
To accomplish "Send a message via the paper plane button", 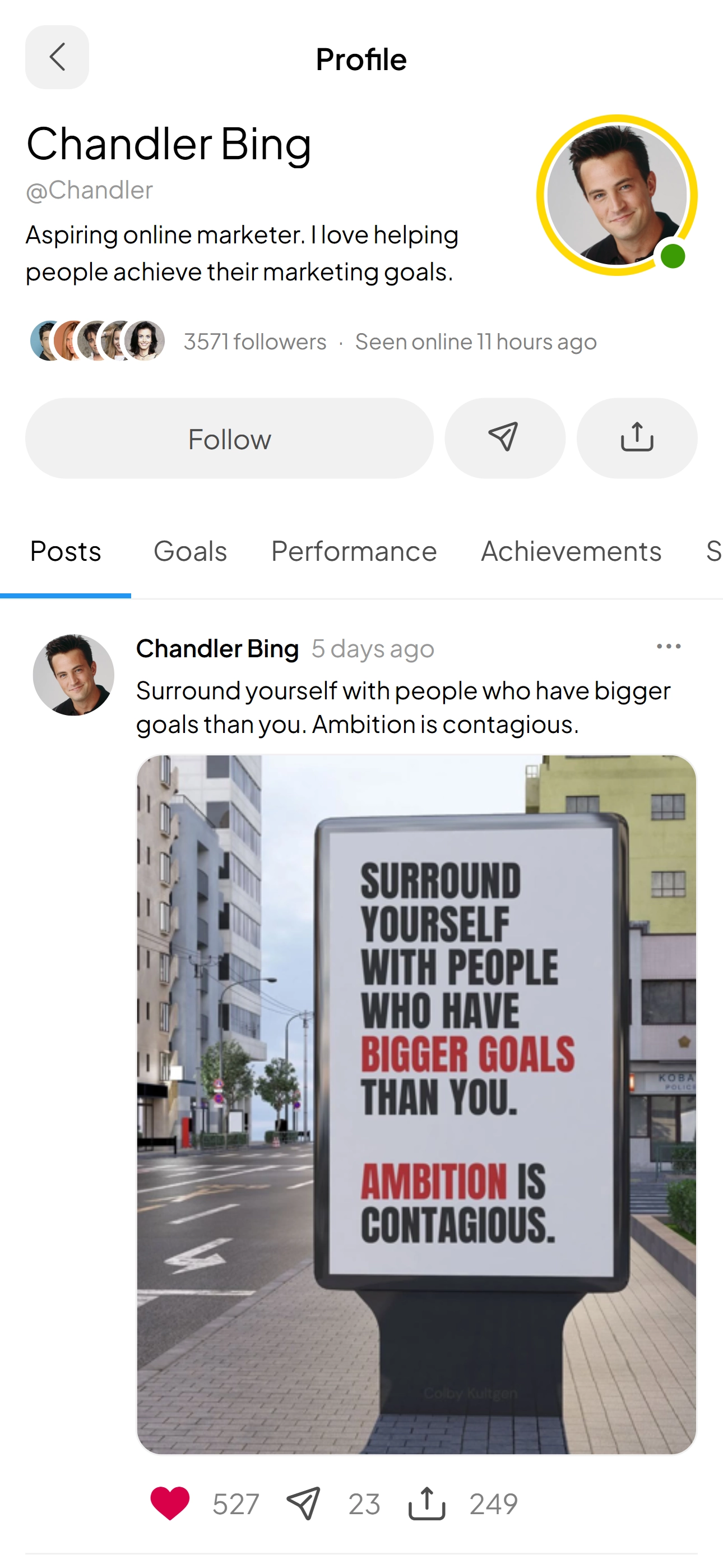I will coord(504,438).
